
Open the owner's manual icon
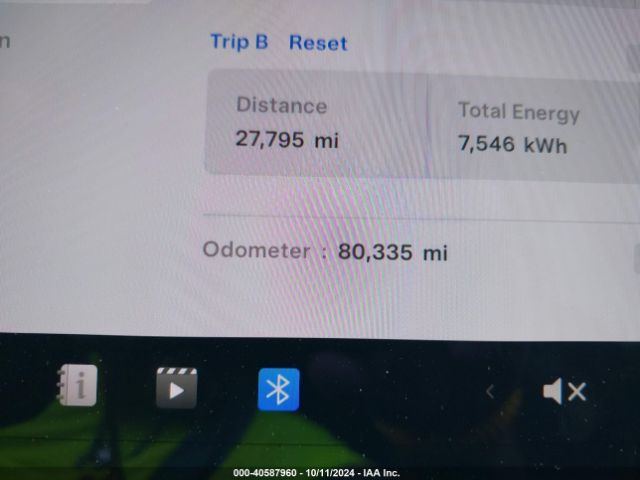[x=77, y=385]
